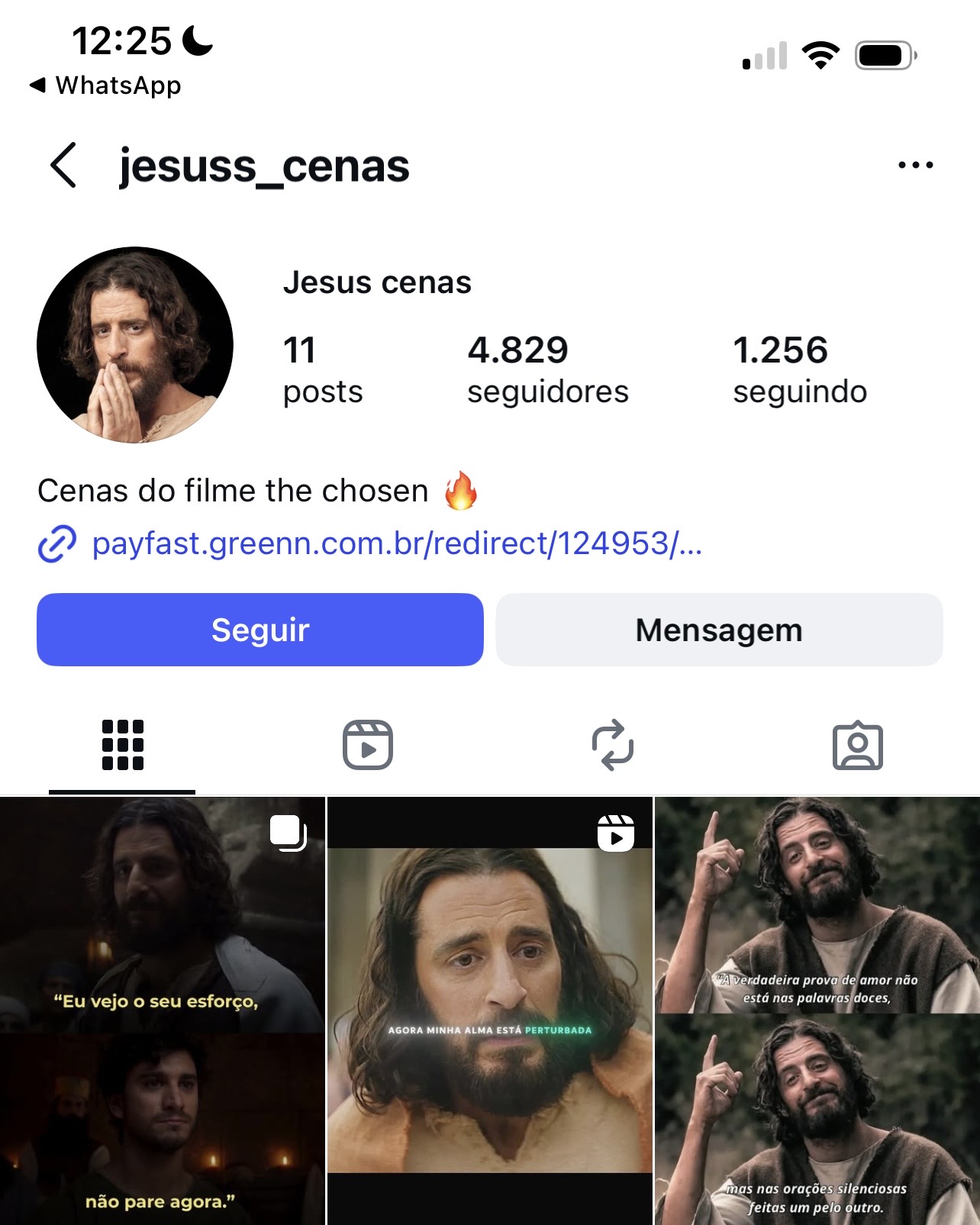Switch to the Reels tab
The image size is (980, 1225).
(367, 745)
